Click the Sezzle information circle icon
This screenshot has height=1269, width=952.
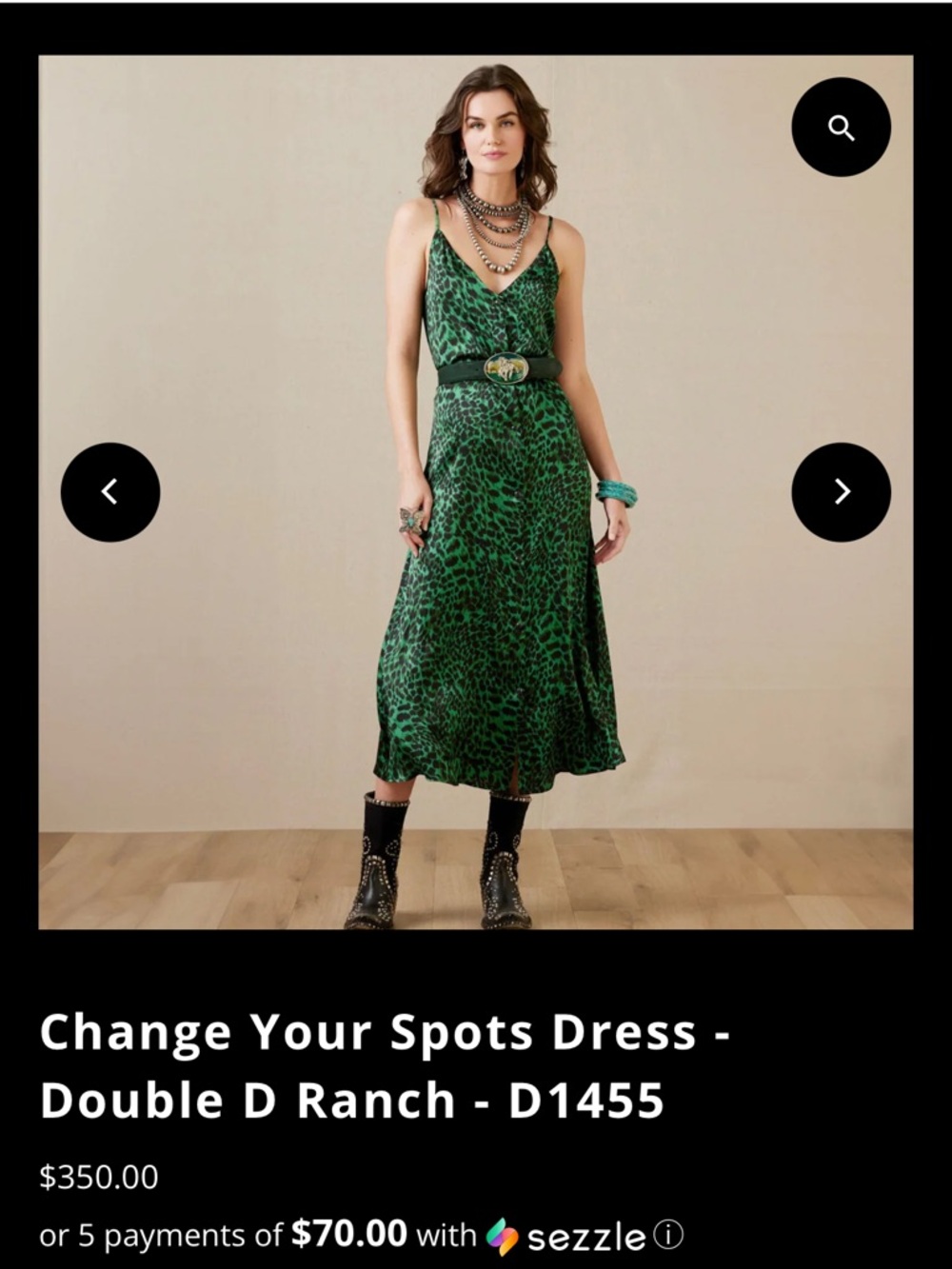[x=664, y=1234]
